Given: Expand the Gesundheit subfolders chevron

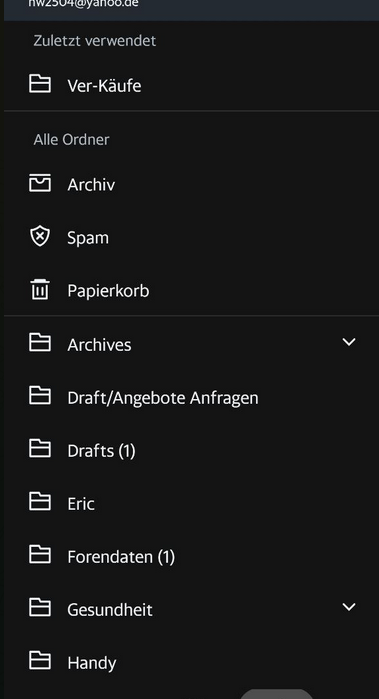Looking at the screenshot, I should click(349, 607).
